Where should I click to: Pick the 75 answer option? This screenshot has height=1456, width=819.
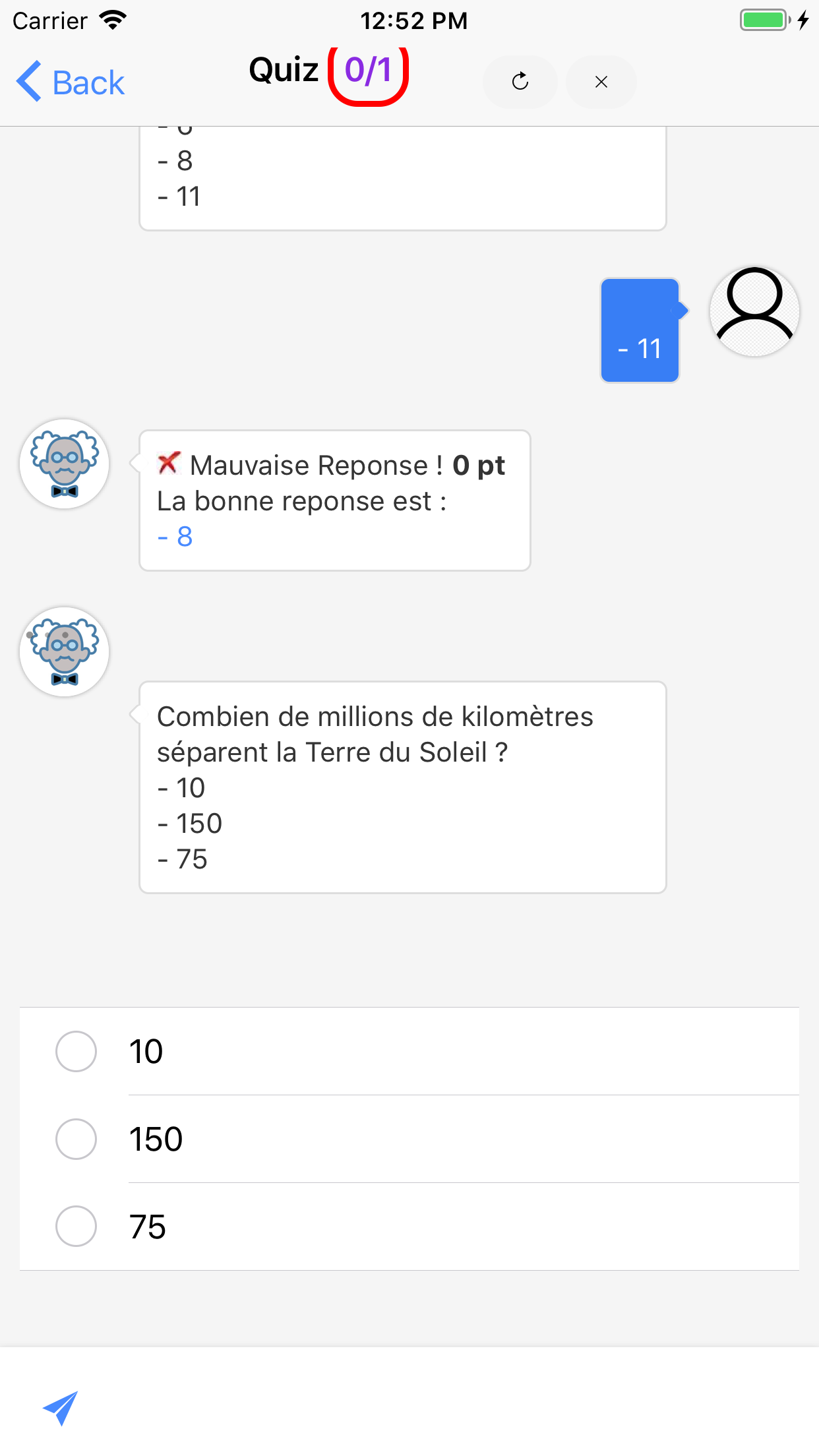click(x=409, y=1227)
